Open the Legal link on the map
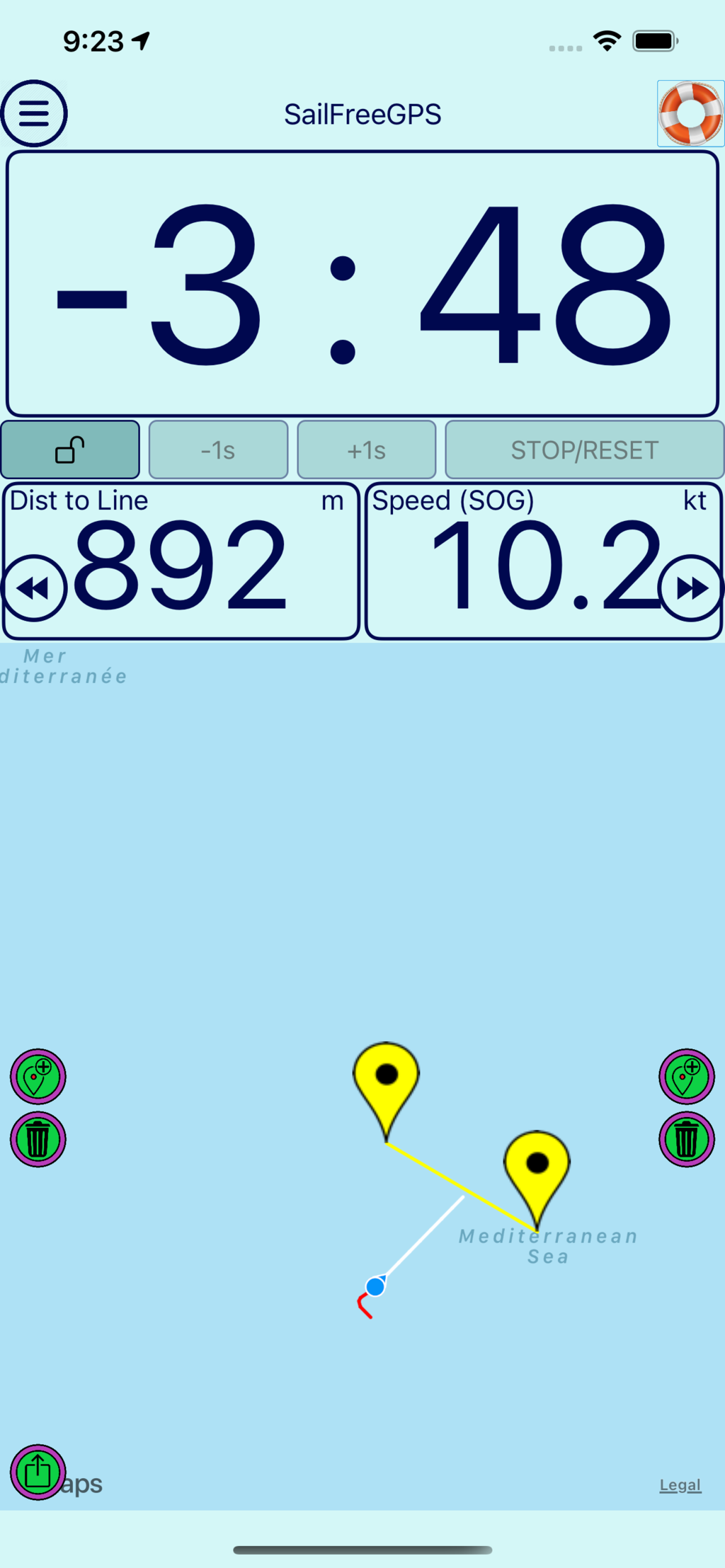The height and width of the screenshot is (1568, 725). pos(680,1485)
